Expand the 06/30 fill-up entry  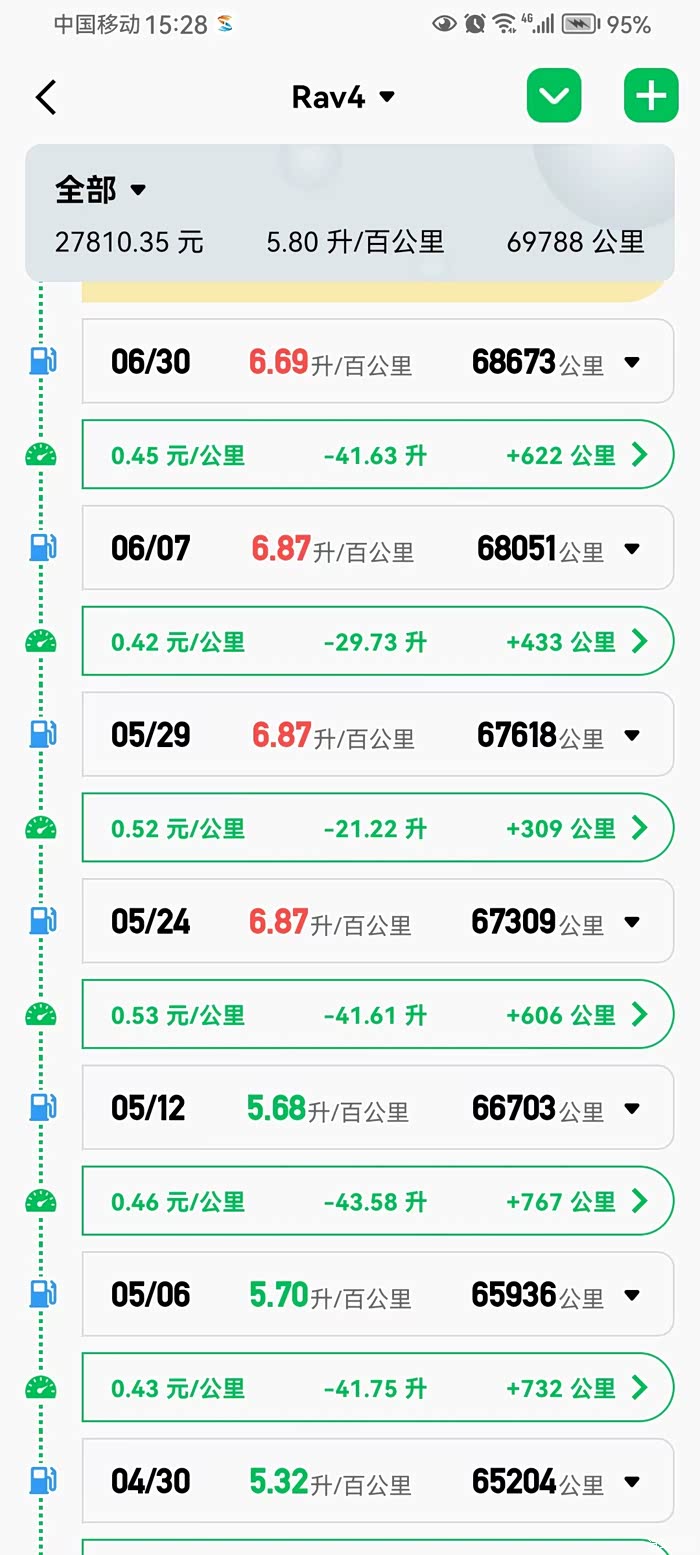tap(632, 362)
